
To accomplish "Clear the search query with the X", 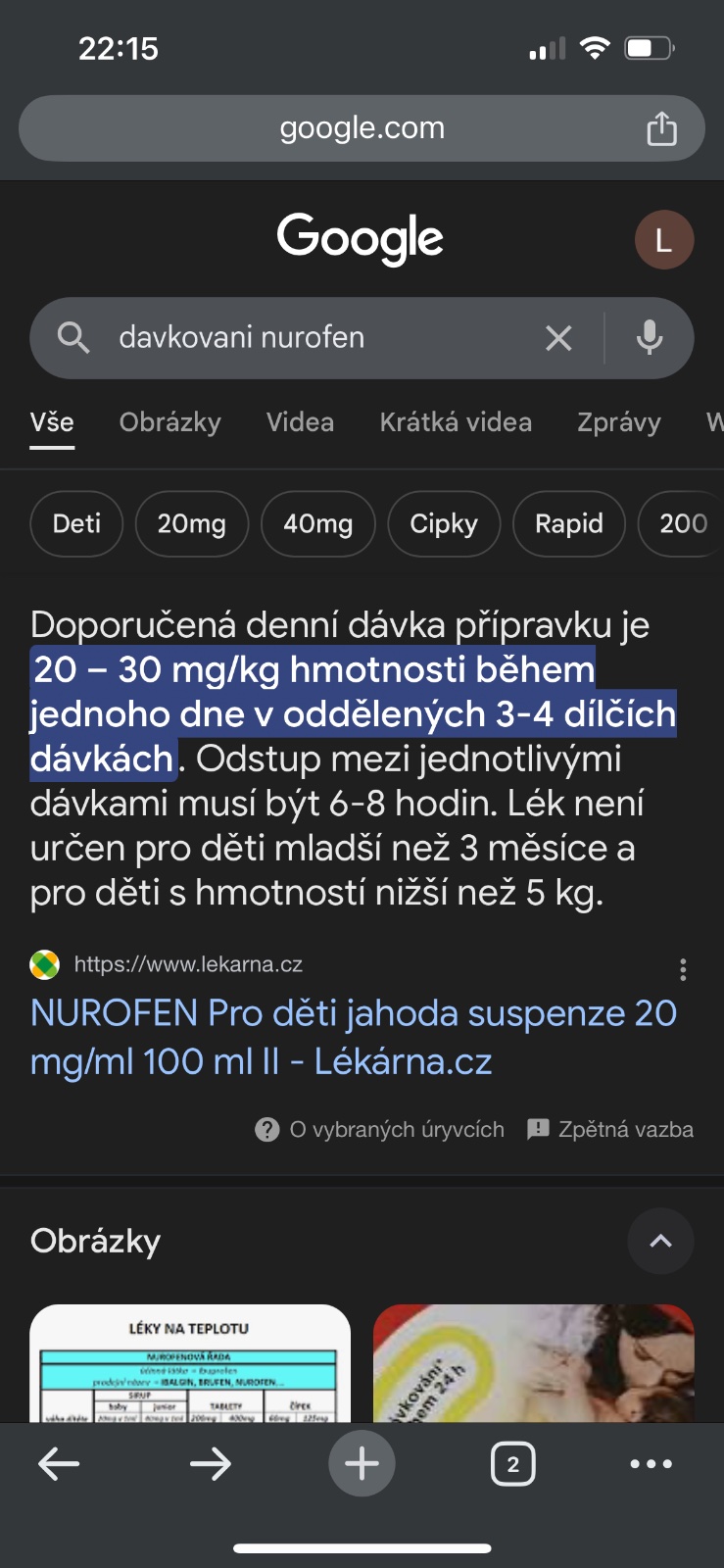I will [558, 338].
